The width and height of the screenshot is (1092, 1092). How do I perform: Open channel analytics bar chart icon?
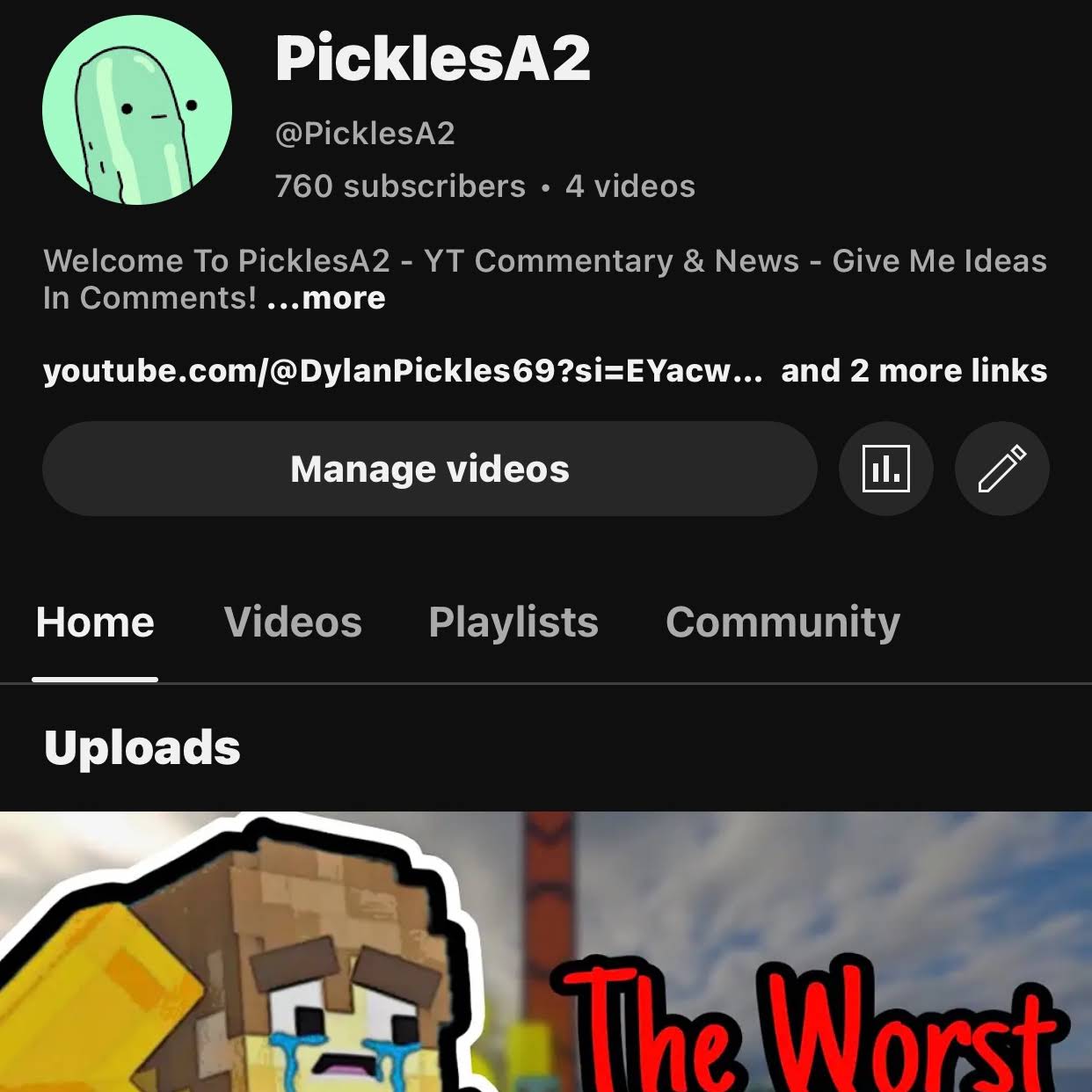885,469
